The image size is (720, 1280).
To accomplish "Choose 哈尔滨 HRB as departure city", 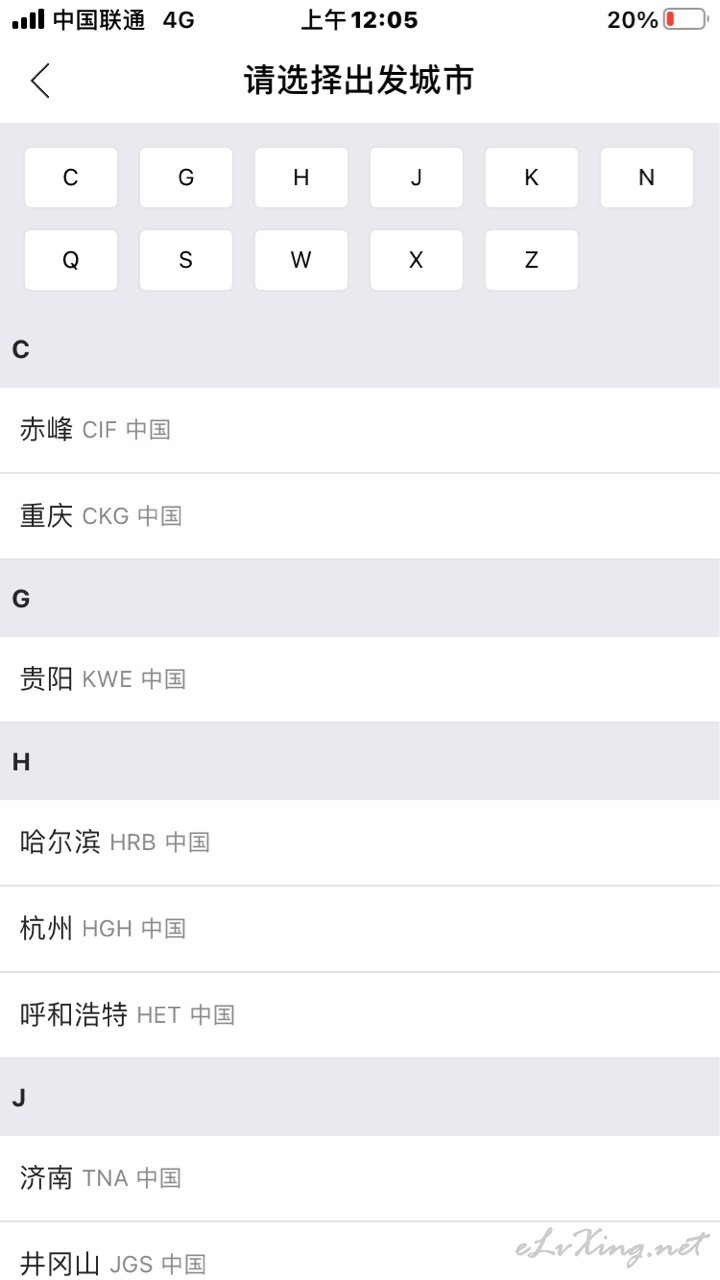I will pos(360,842).
